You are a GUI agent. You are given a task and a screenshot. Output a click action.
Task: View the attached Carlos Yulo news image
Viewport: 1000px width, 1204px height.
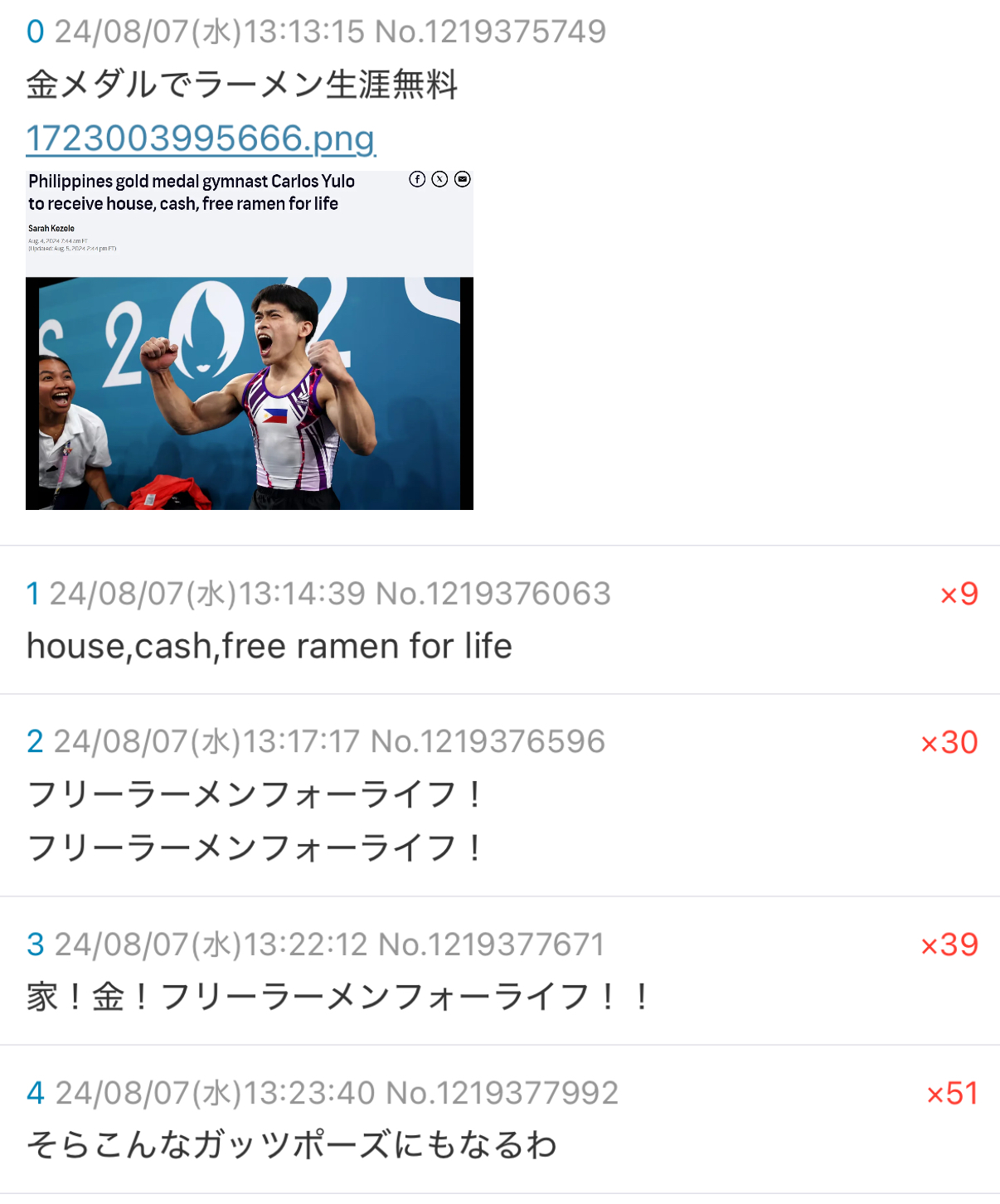tap(249, 340)
